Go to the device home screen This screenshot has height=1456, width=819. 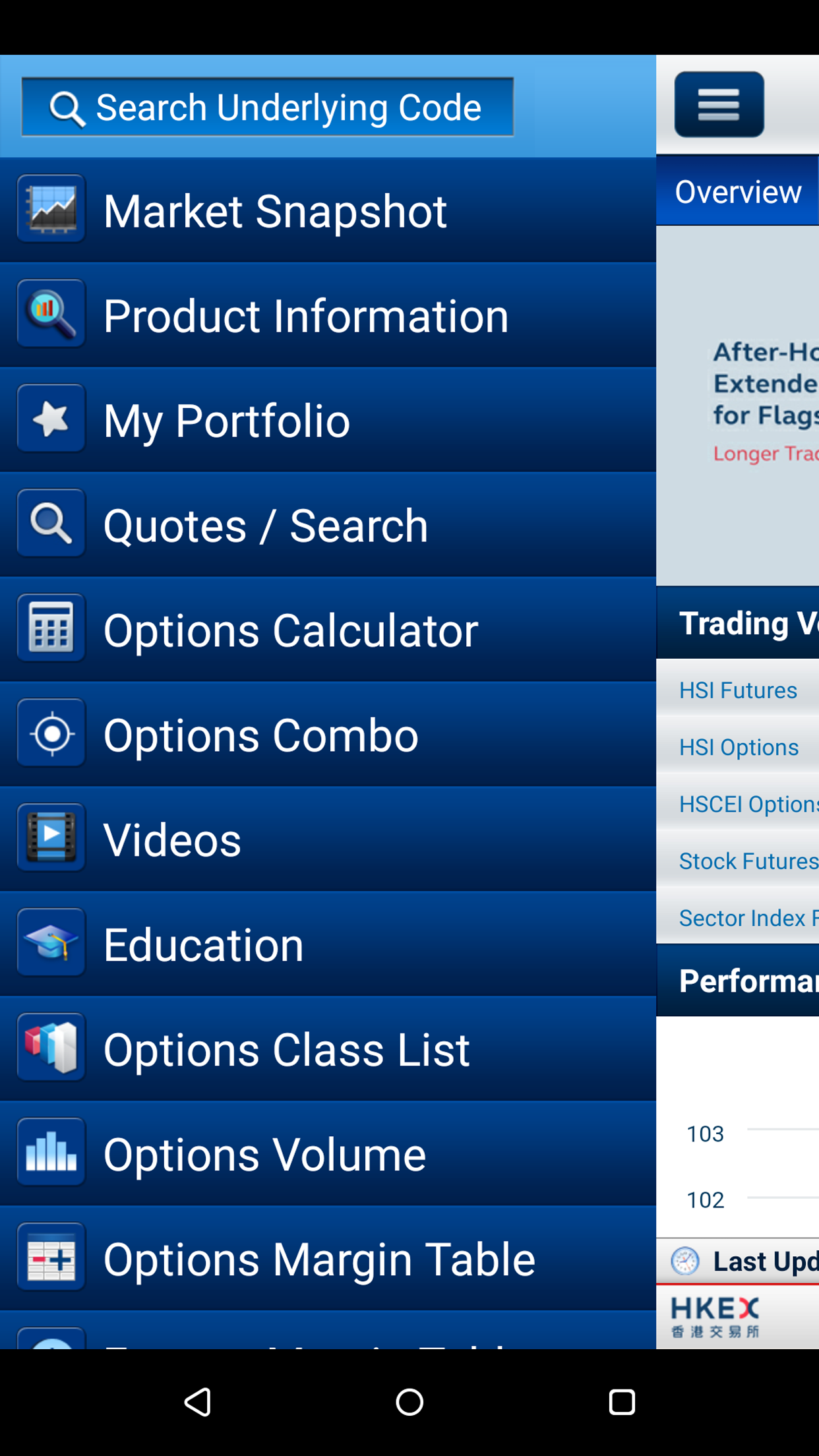409,1401
